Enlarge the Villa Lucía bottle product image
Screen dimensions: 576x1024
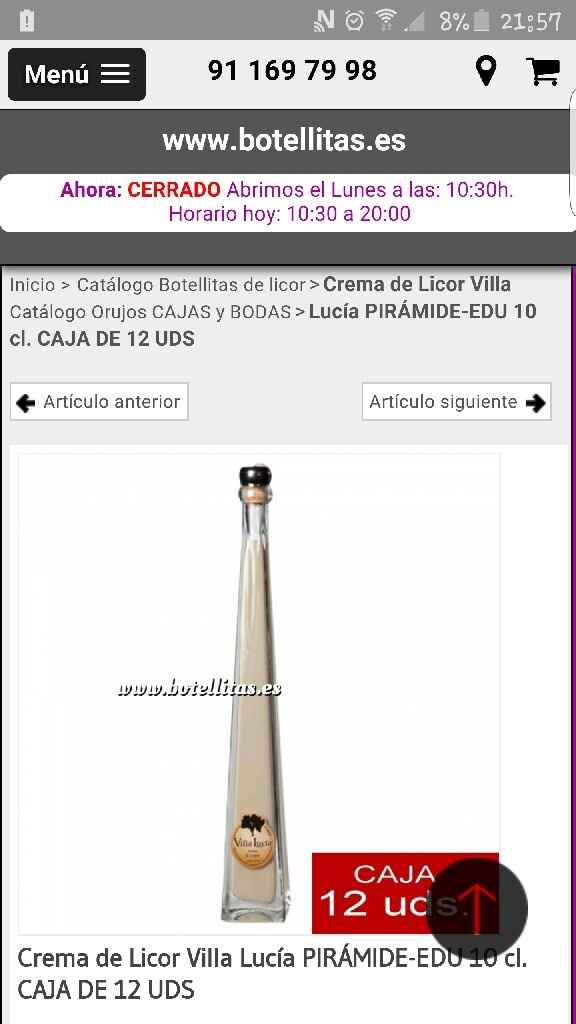259,694
